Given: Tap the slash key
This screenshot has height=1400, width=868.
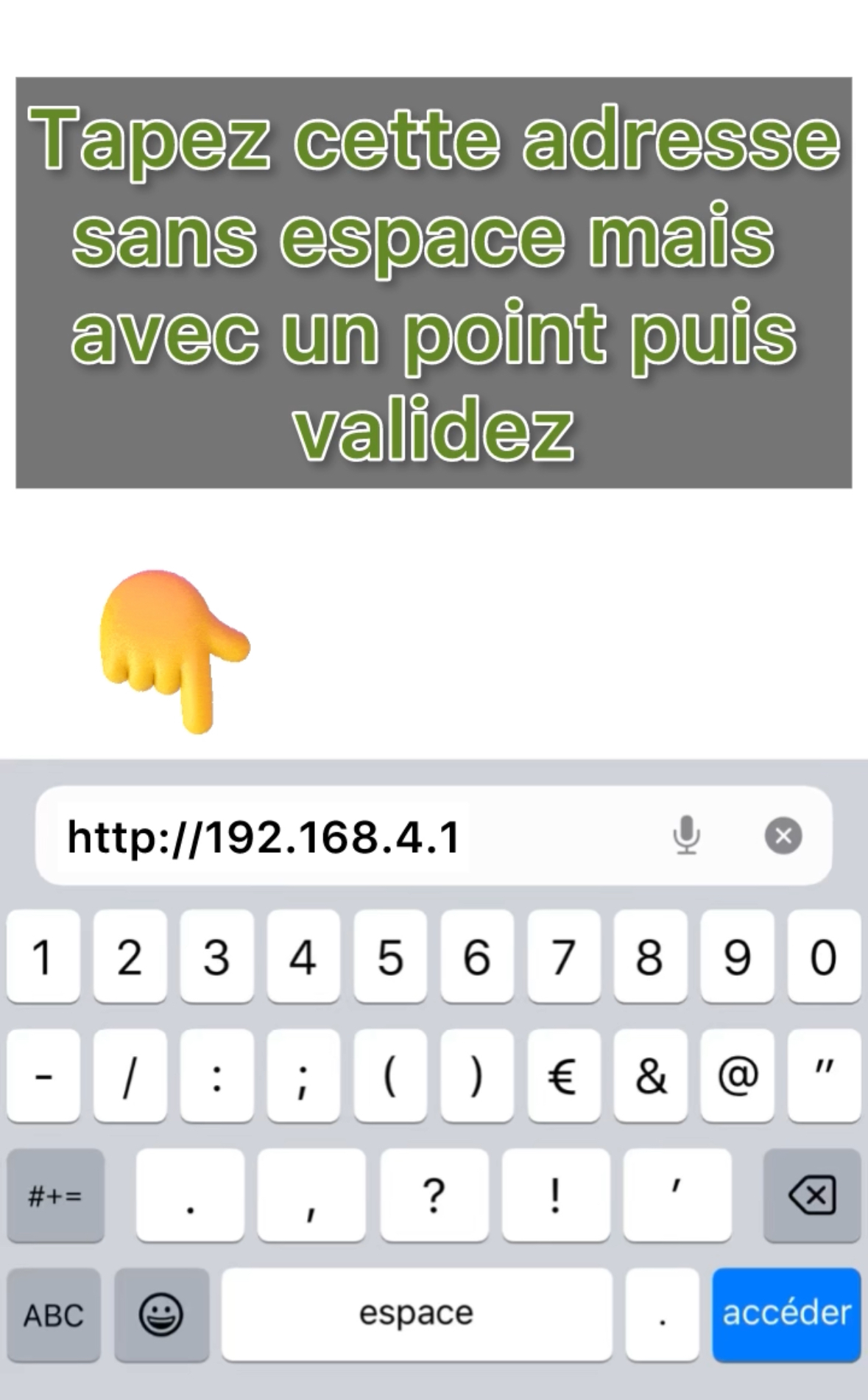Looking at the screenshot, I should click(x=130, y=1076).
